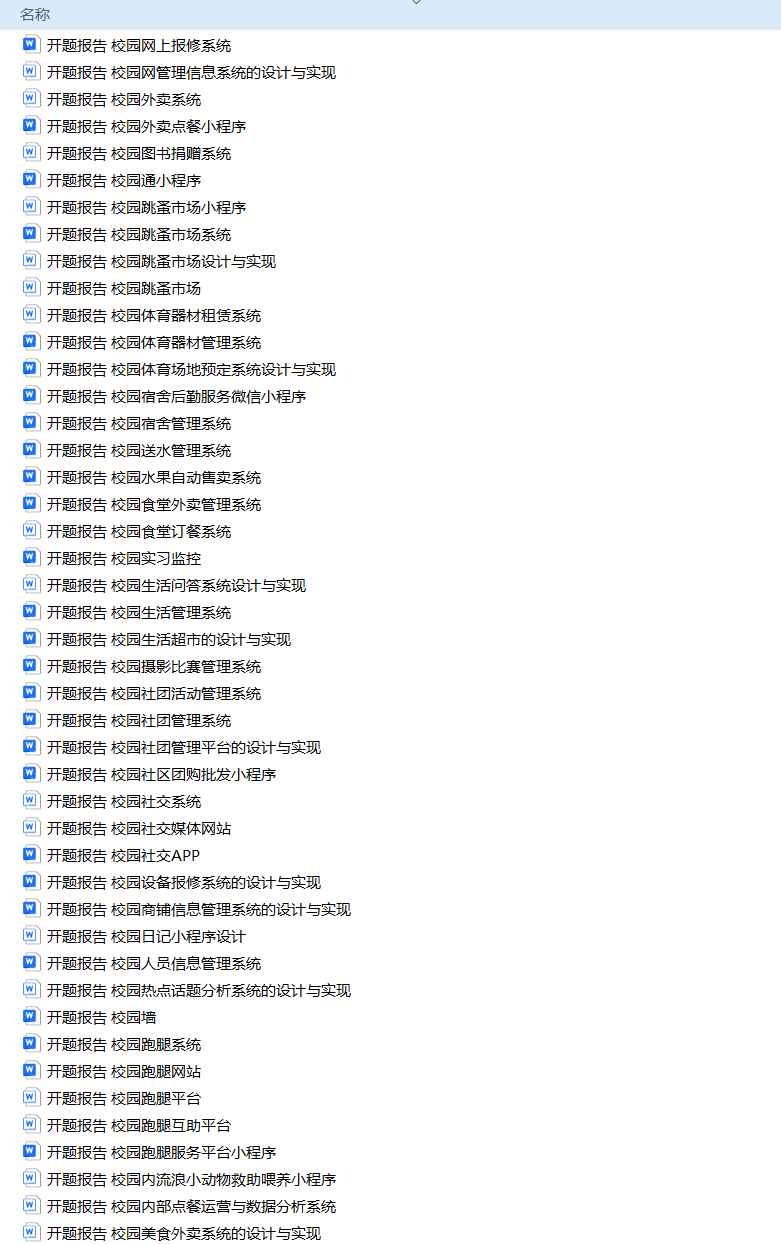The height and width of the screenshot is (1244, 781).
Task: Select the 校园通小程序 report file
Action: click(x=124, y=180)
